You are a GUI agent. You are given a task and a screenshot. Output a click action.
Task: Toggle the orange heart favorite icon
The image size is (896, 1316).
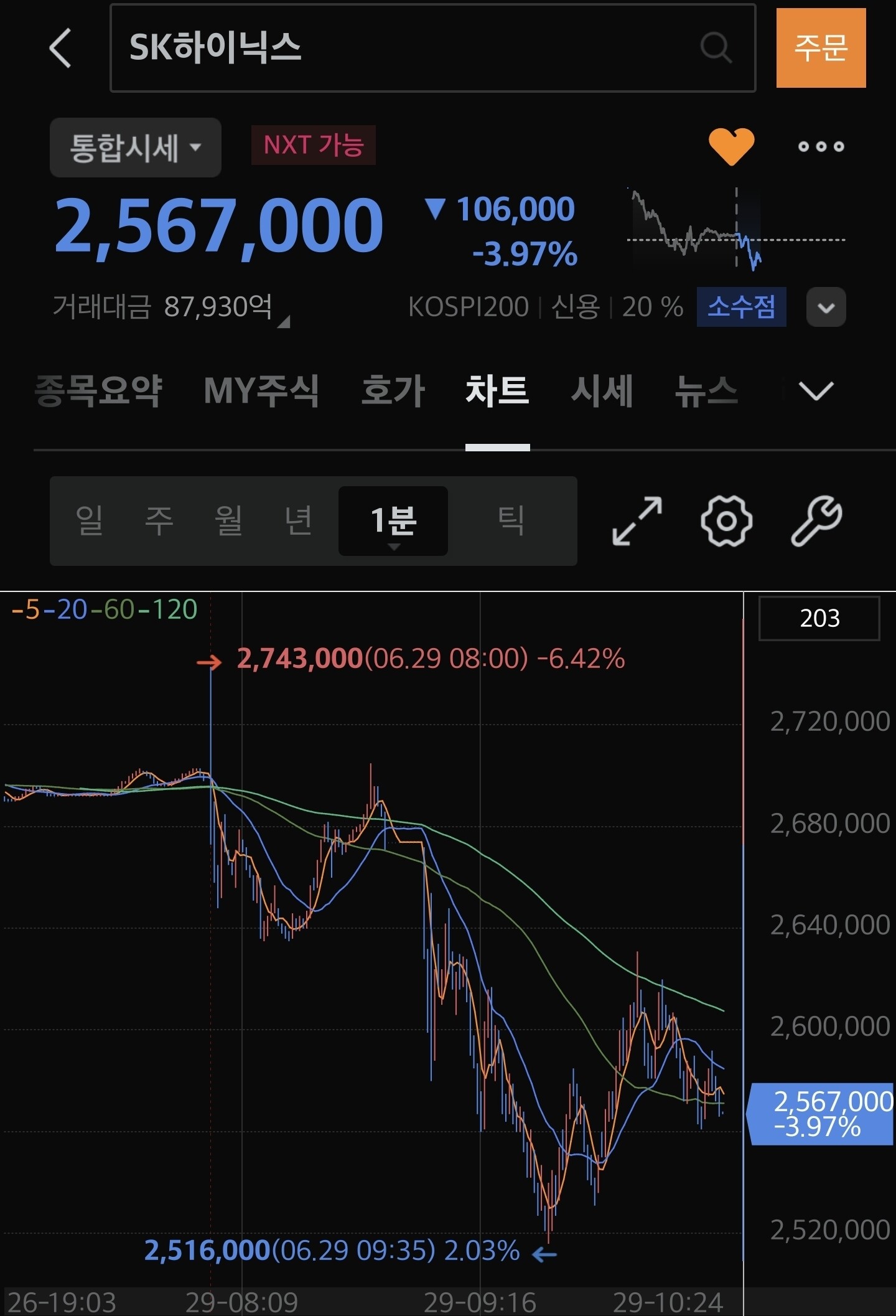732,146
